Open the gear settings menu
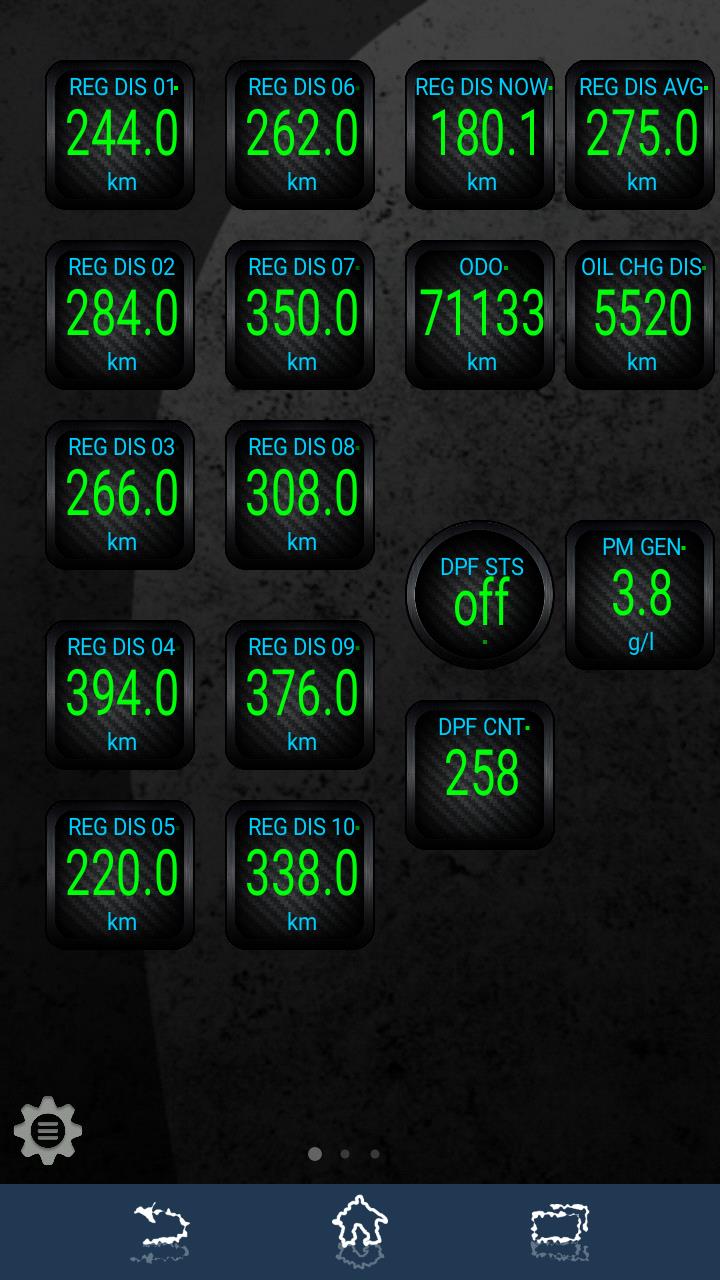 pos(48,1131)
